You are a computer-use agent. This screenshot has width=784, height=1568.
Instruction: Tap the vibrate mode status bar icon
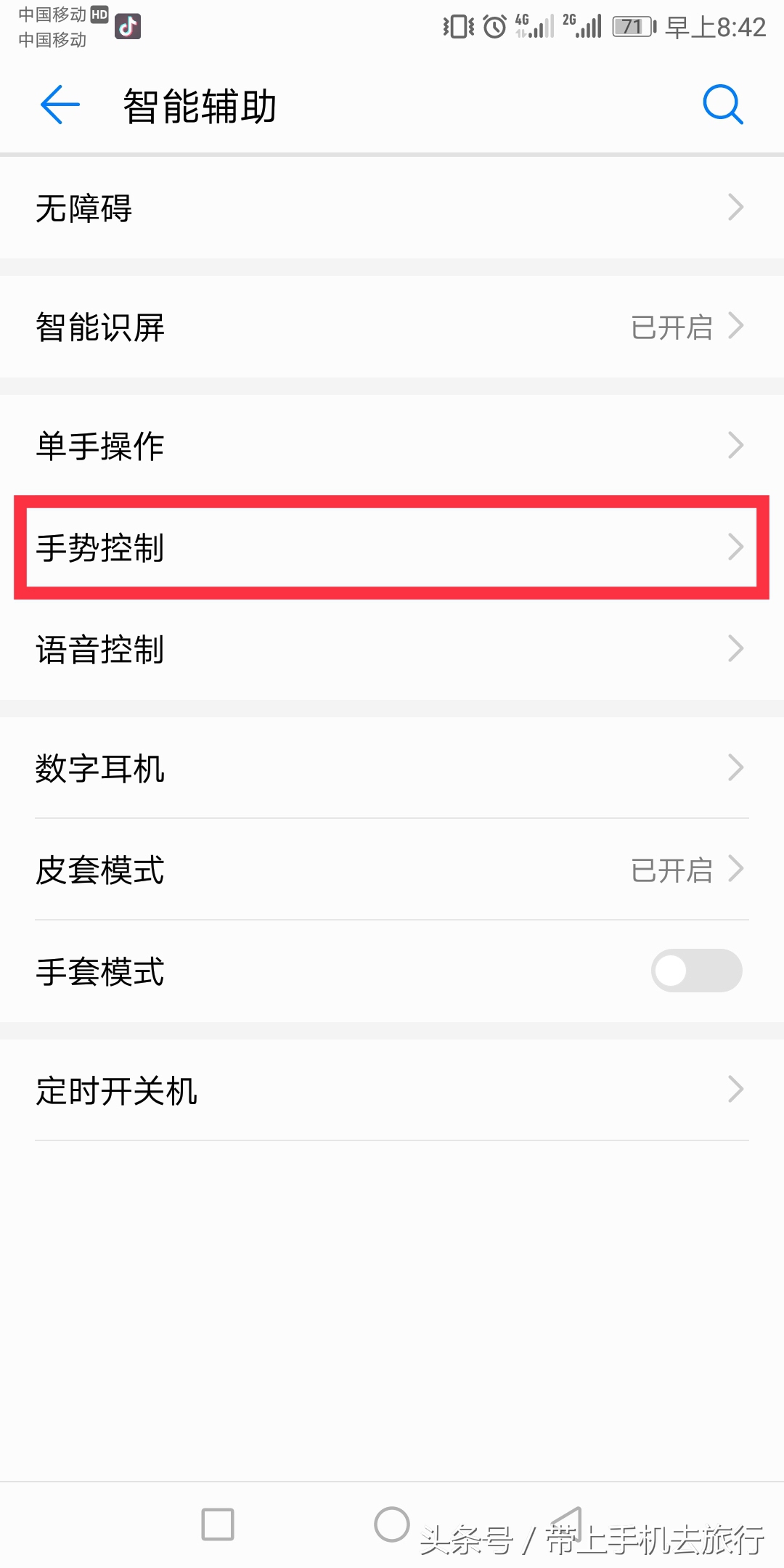(x=452, y=26)
